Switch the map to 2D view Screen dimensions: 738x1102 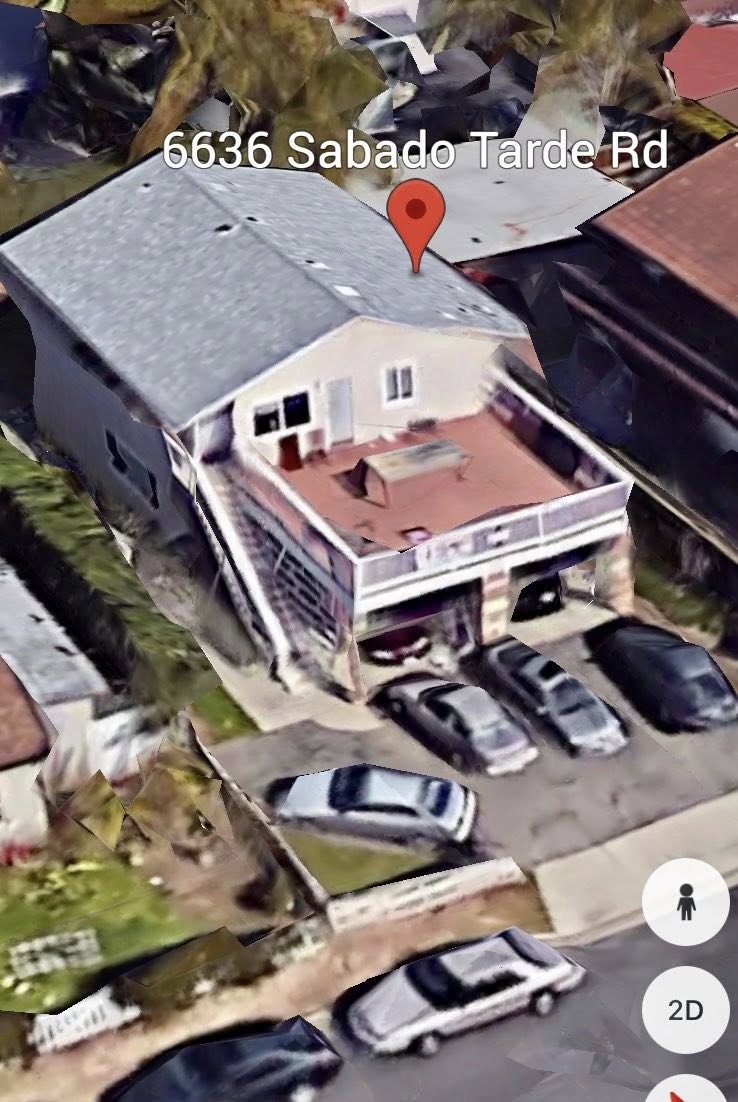click(x=685, y=1009)
